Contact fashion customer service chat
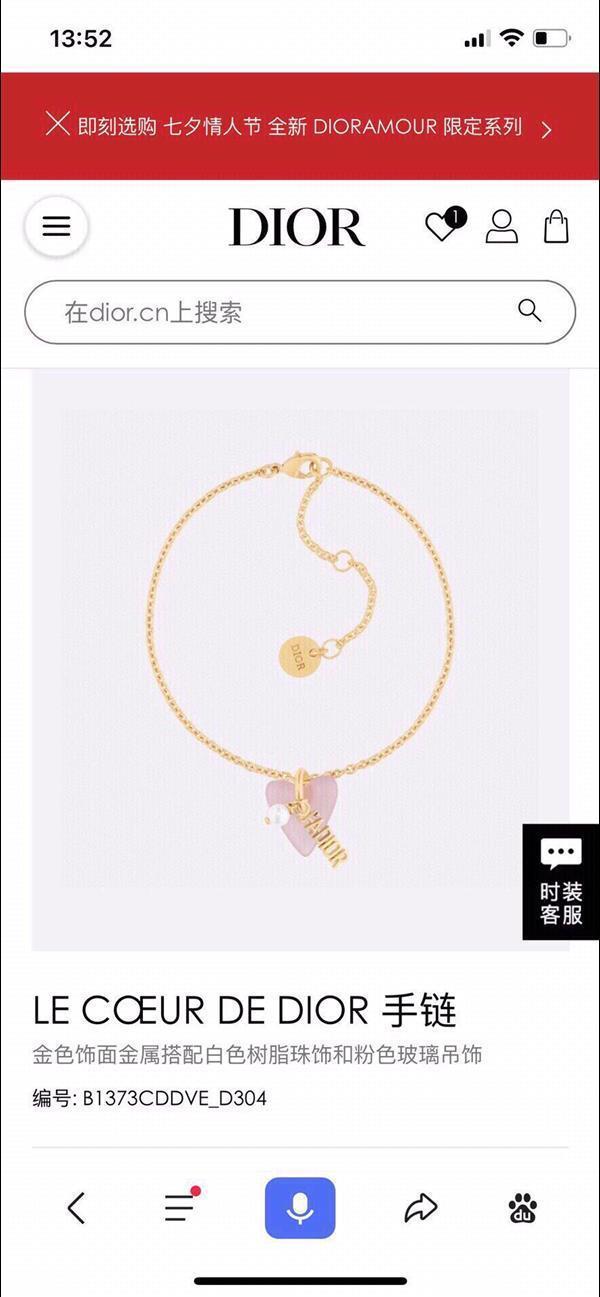 tap(561, 881)
